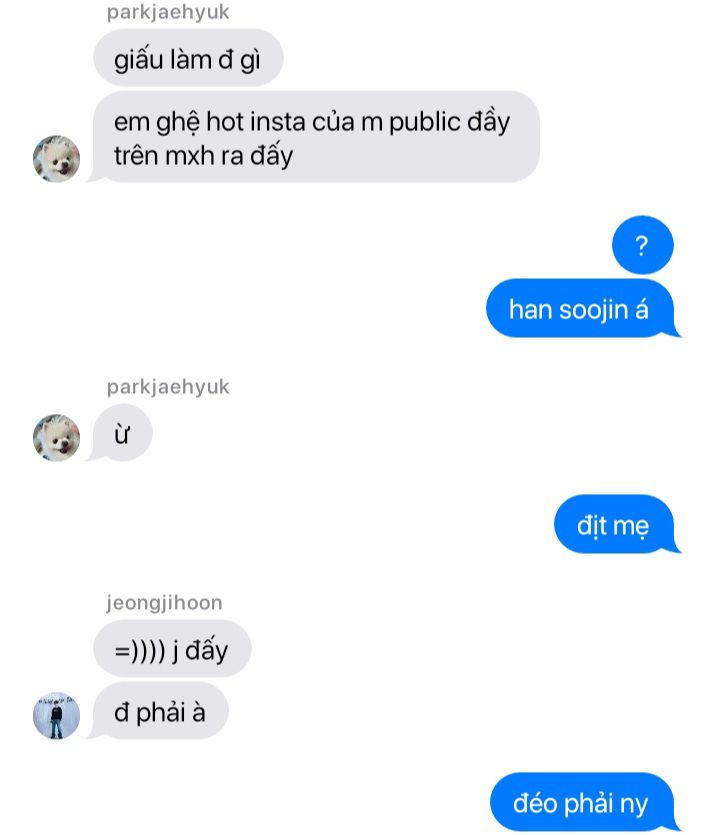Open parkjaehyuk's avatar beside the 'ừ' message
This screenshot has width=720, height=835.
(56, 437)
